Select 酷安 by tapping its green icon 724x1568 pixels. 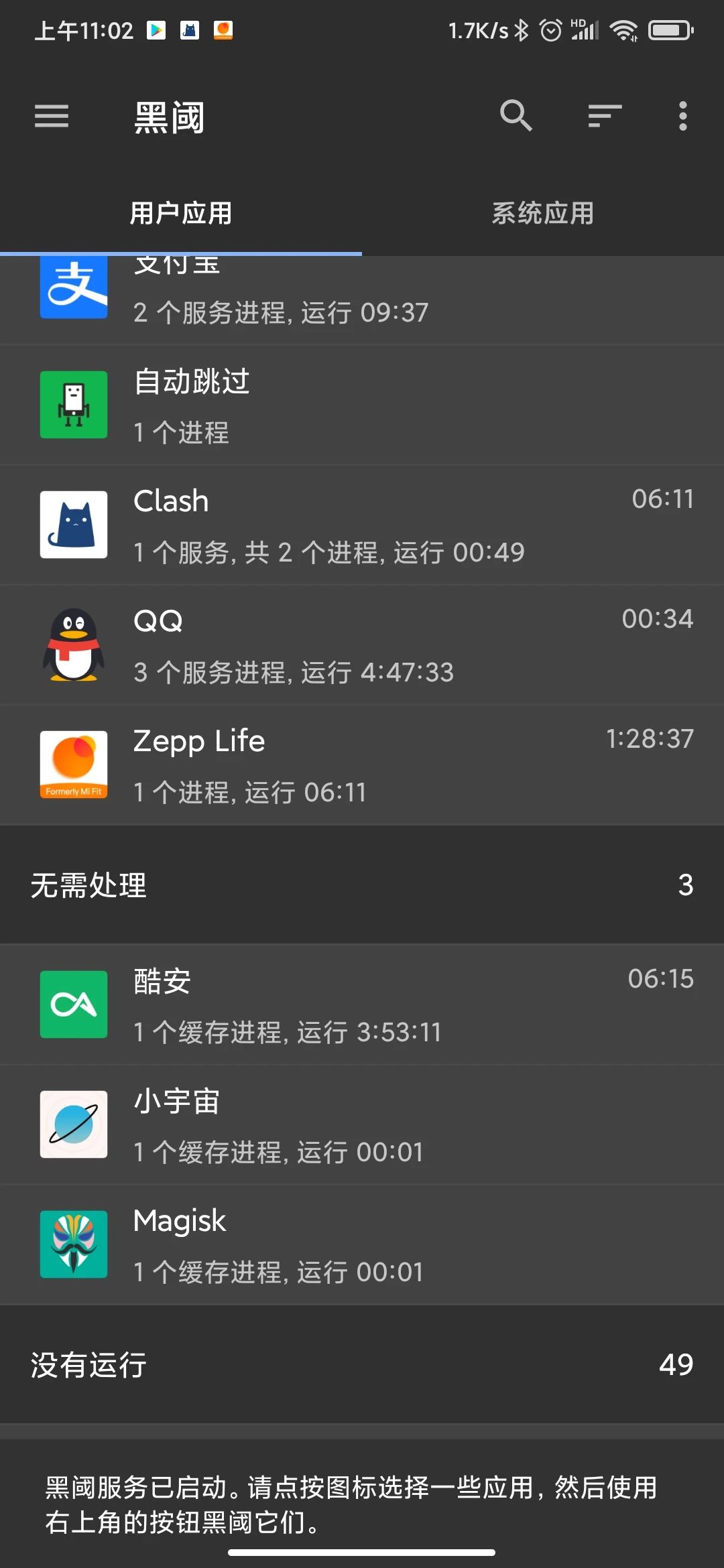pos(74,1004)
